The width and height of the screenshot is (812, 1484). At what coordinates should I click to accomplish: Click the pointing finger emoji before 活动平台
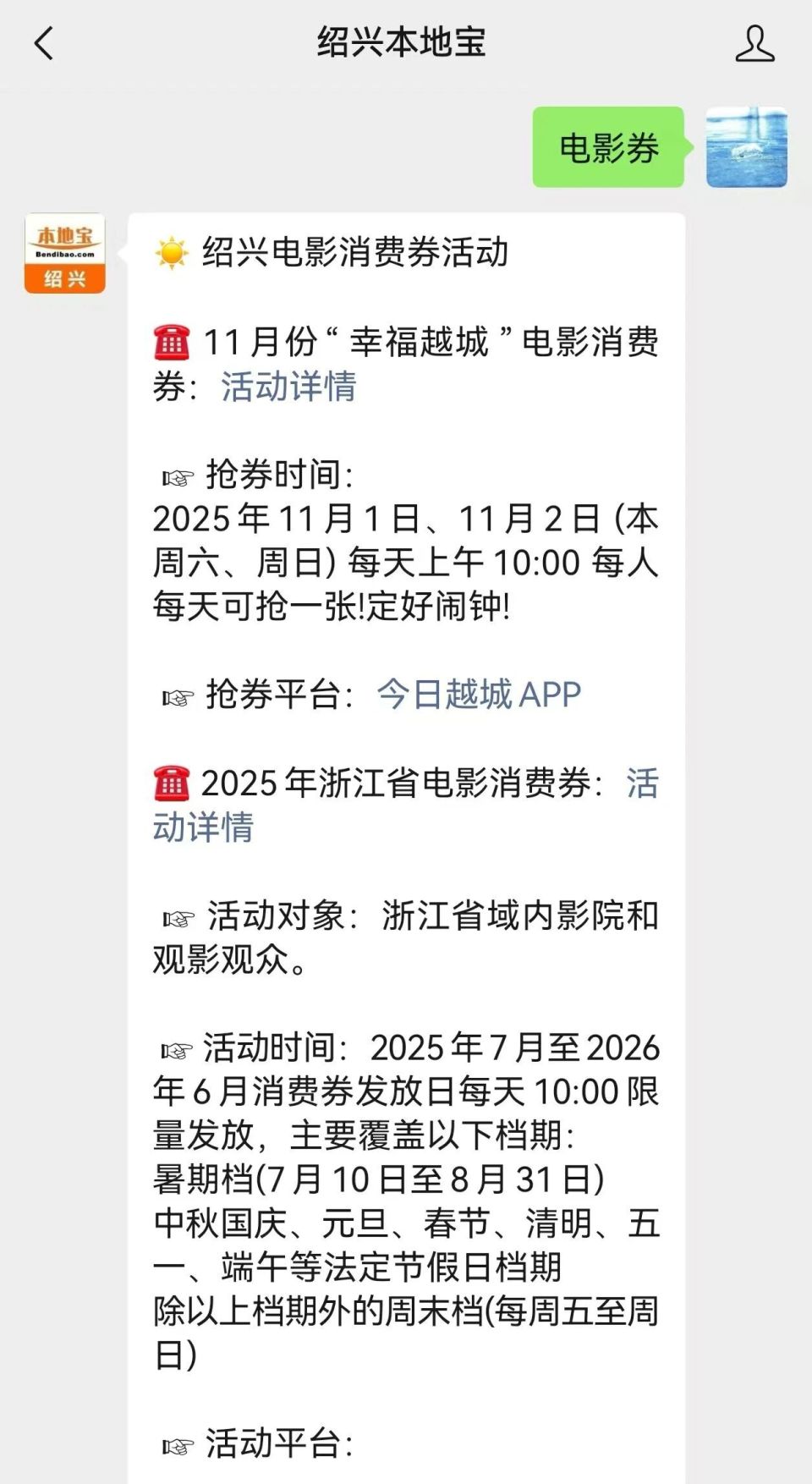point(178,1447)
